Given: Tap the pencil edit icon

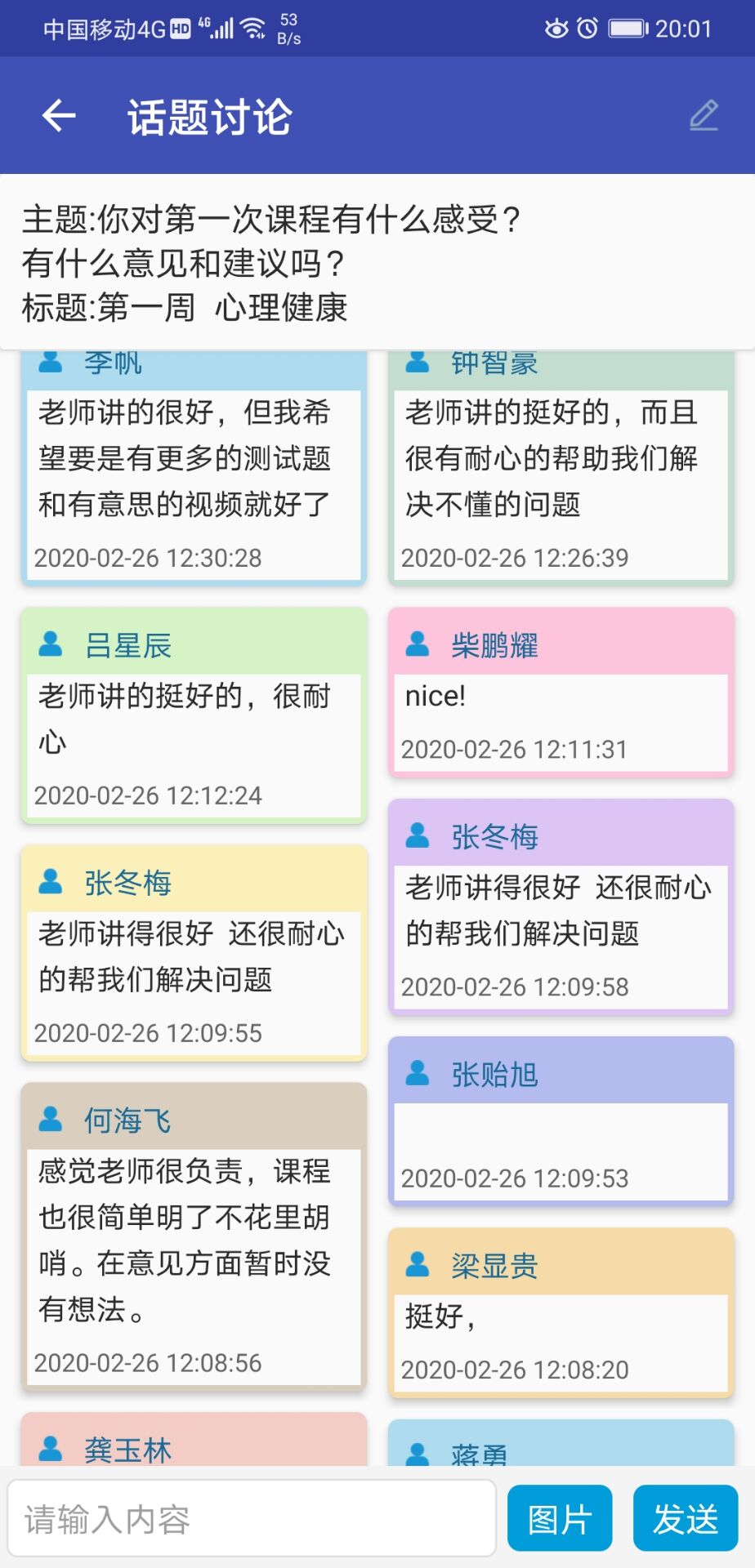Looking at the screenshot, I should [704, 115].
